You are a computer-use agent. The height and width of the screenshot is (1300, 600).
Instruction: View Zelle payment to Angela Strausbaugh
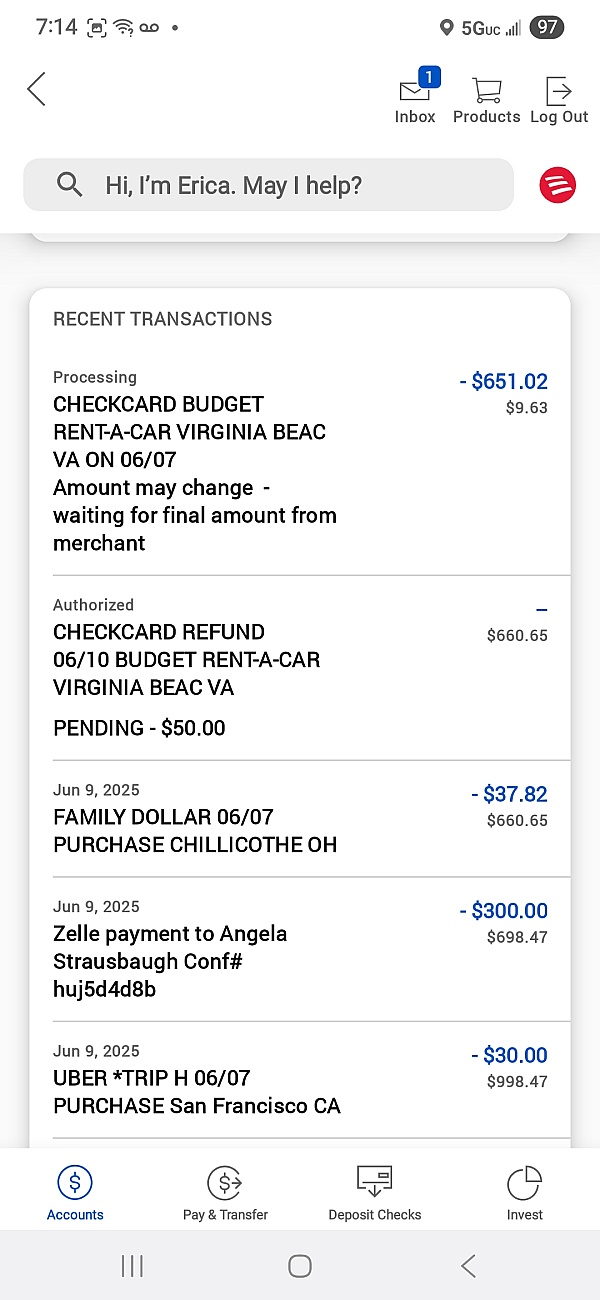(x=300, y=949)
